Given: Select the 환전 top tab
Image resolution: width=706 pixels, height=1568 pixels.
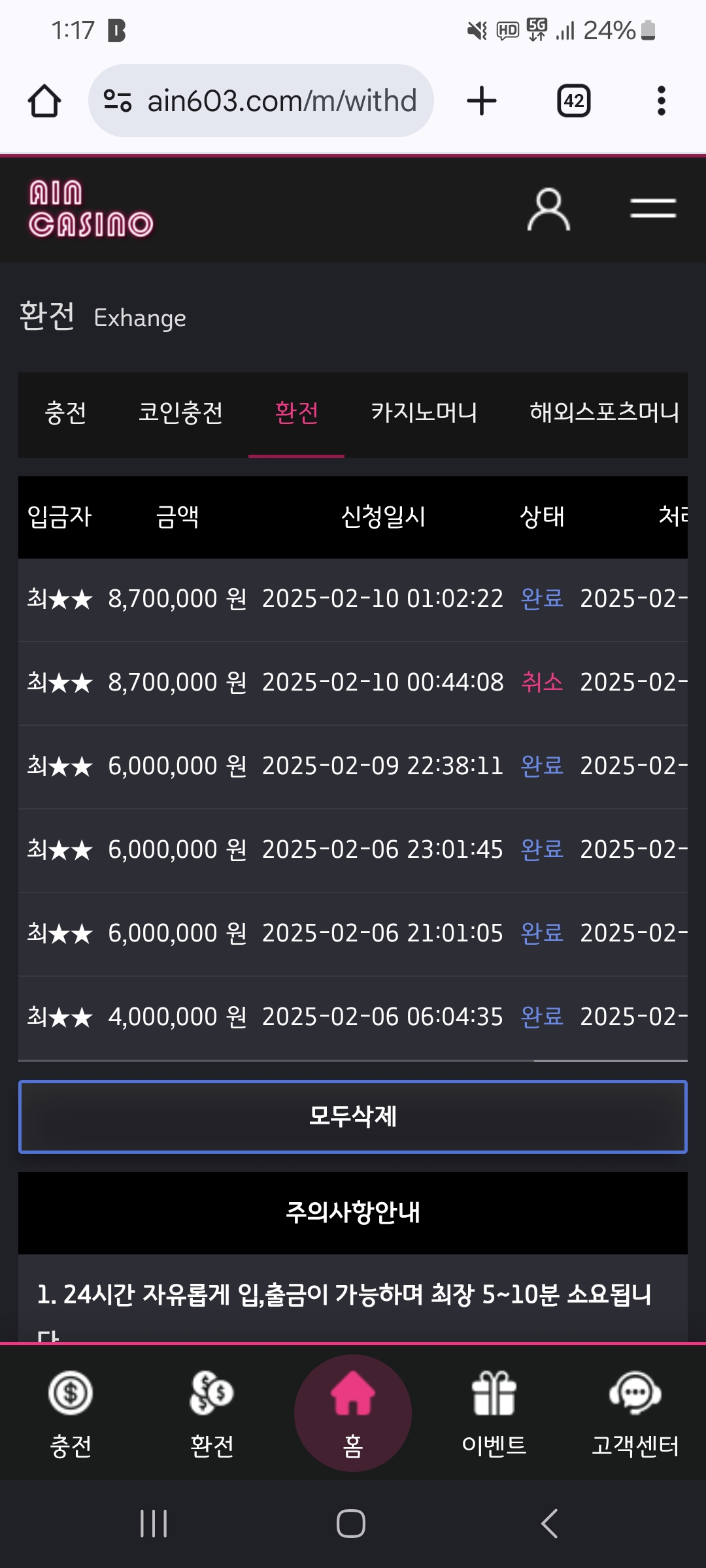Looking at the screenshot, I should pos(297,413).
